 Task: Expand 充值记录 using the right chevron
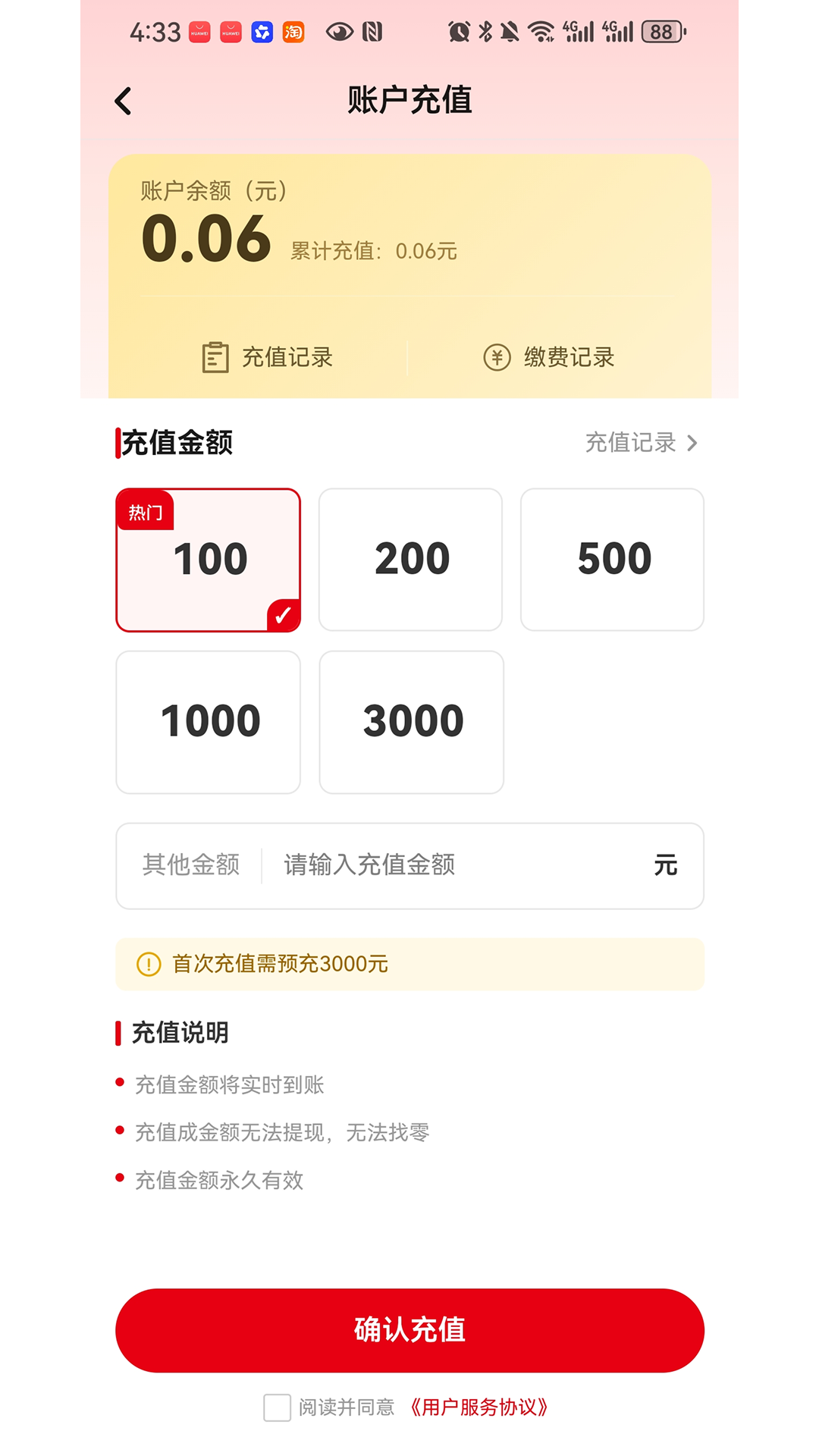691,444
